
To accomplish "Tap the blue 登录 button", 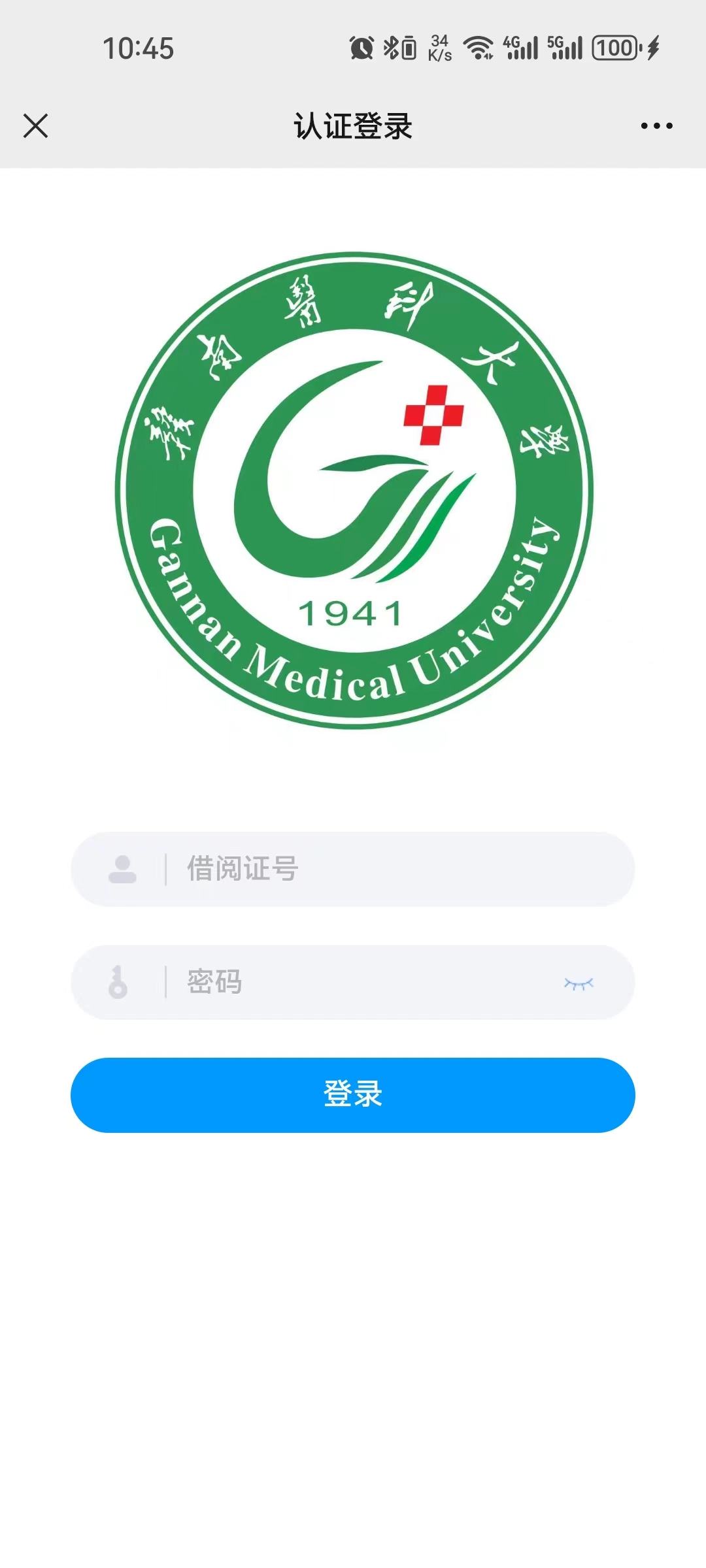I will (353, 1095).
